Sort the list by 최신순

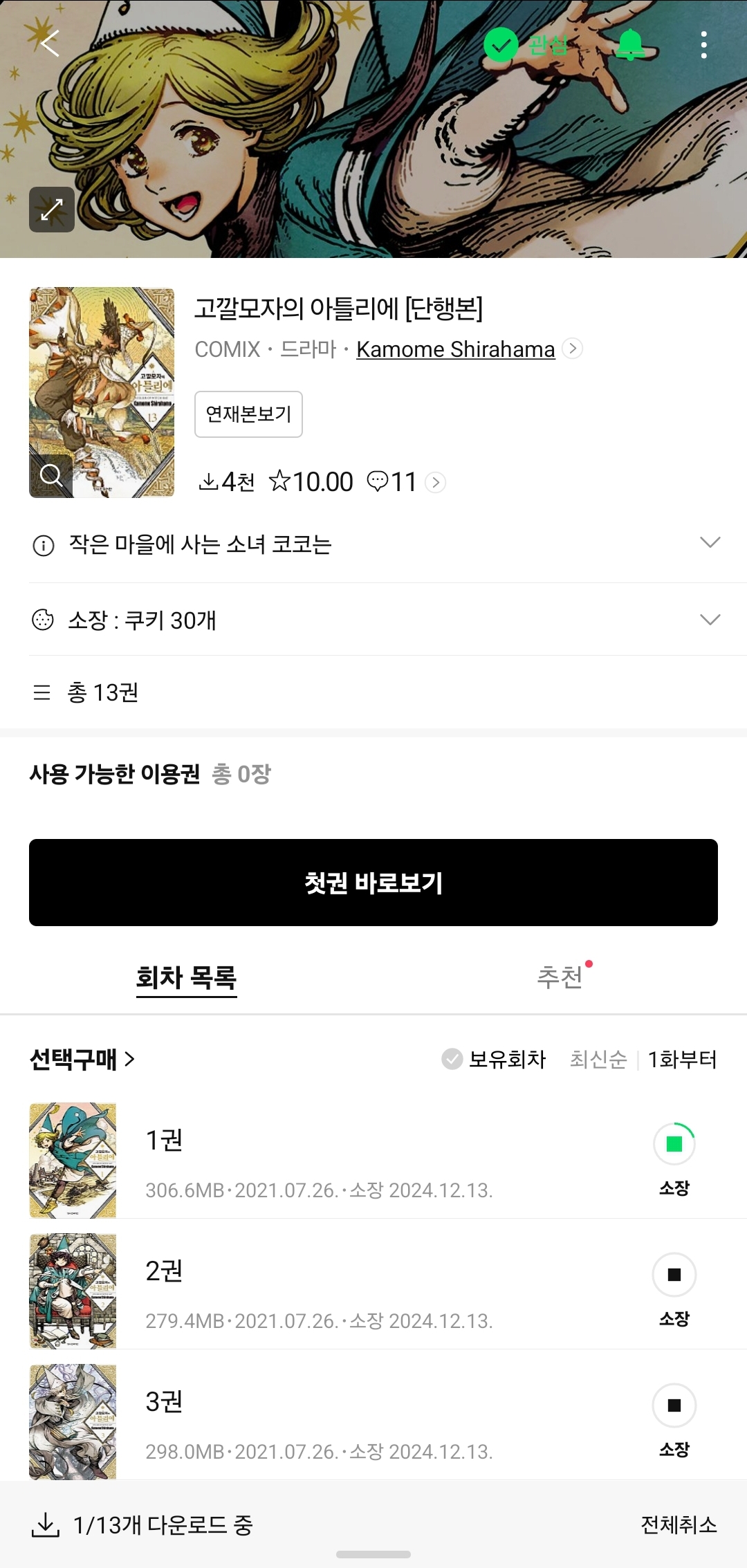[x=598, y=1059]
